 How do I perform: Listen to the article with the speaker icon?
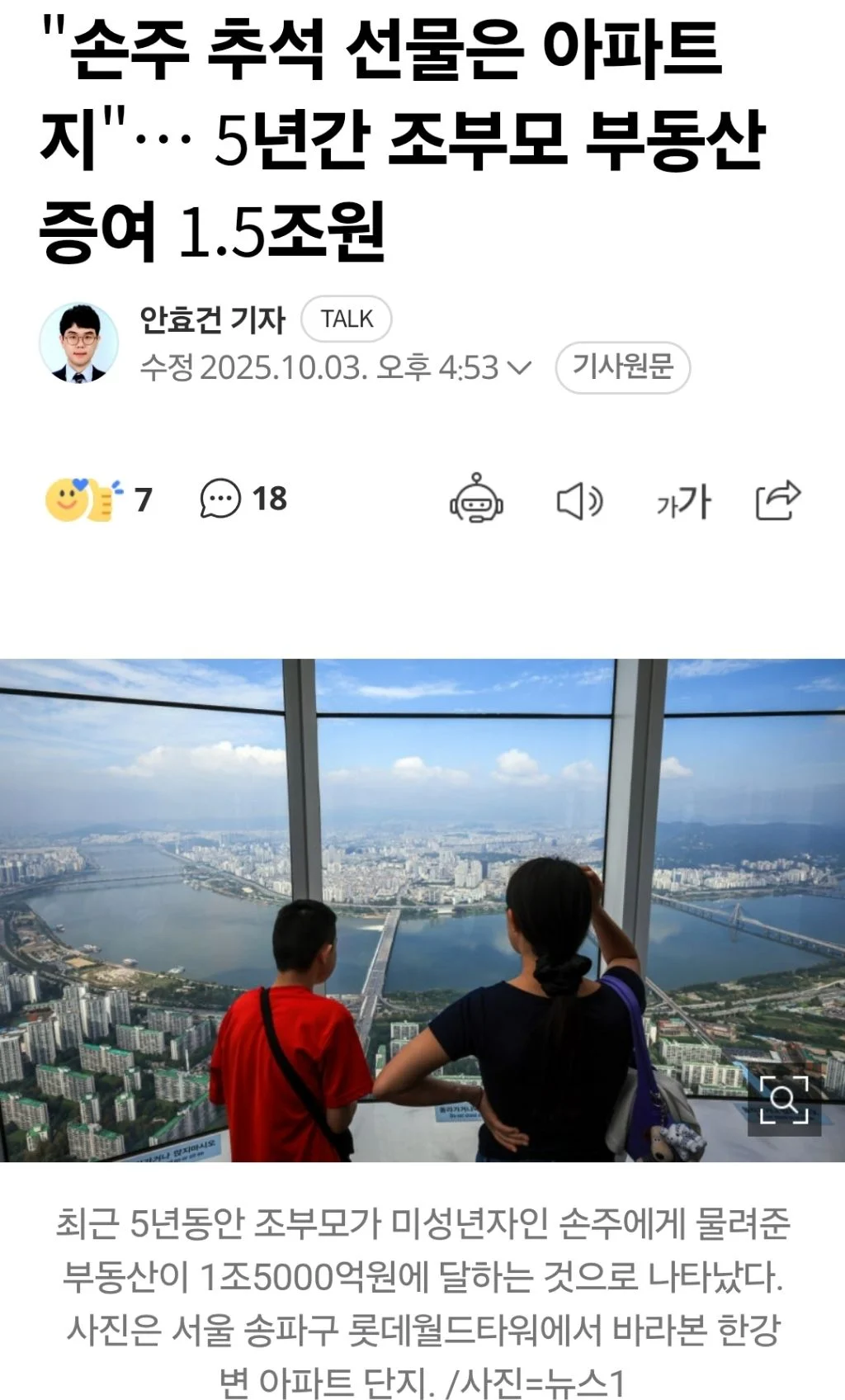click(579, 500)
